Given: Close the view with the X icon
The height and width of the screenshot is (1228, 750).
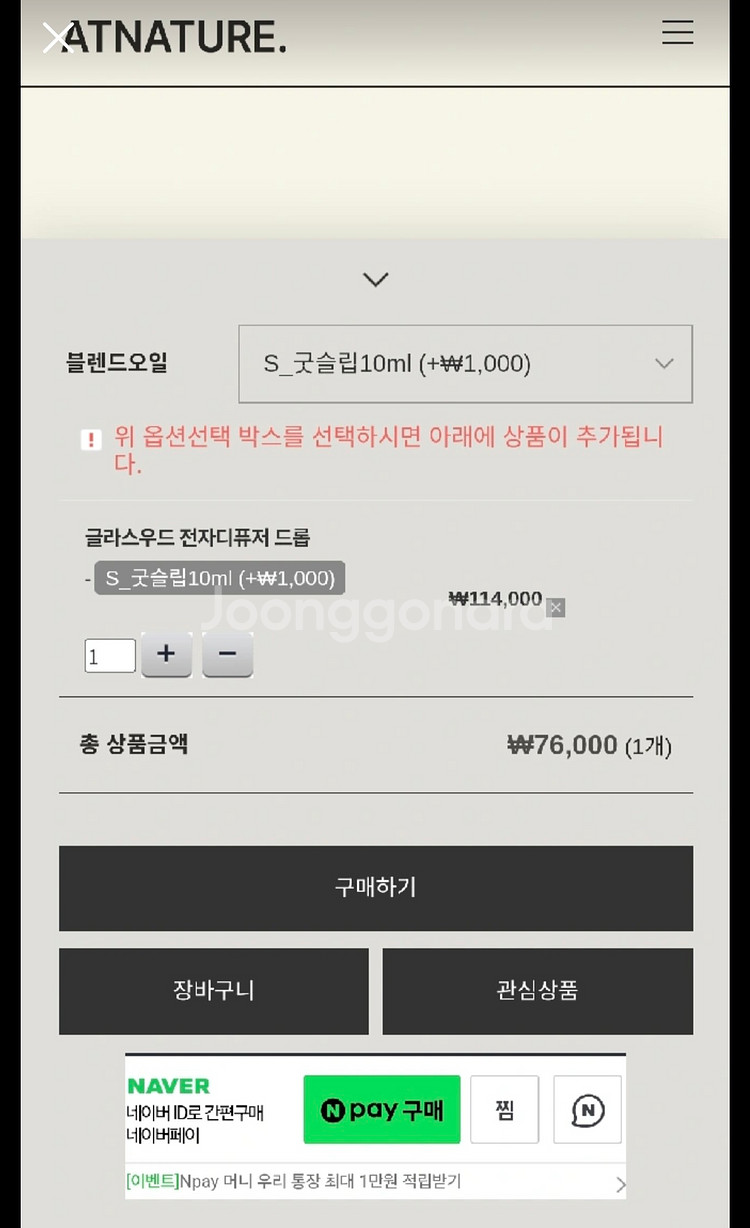Looking at the screenshot, I should [x=58, y=37].
